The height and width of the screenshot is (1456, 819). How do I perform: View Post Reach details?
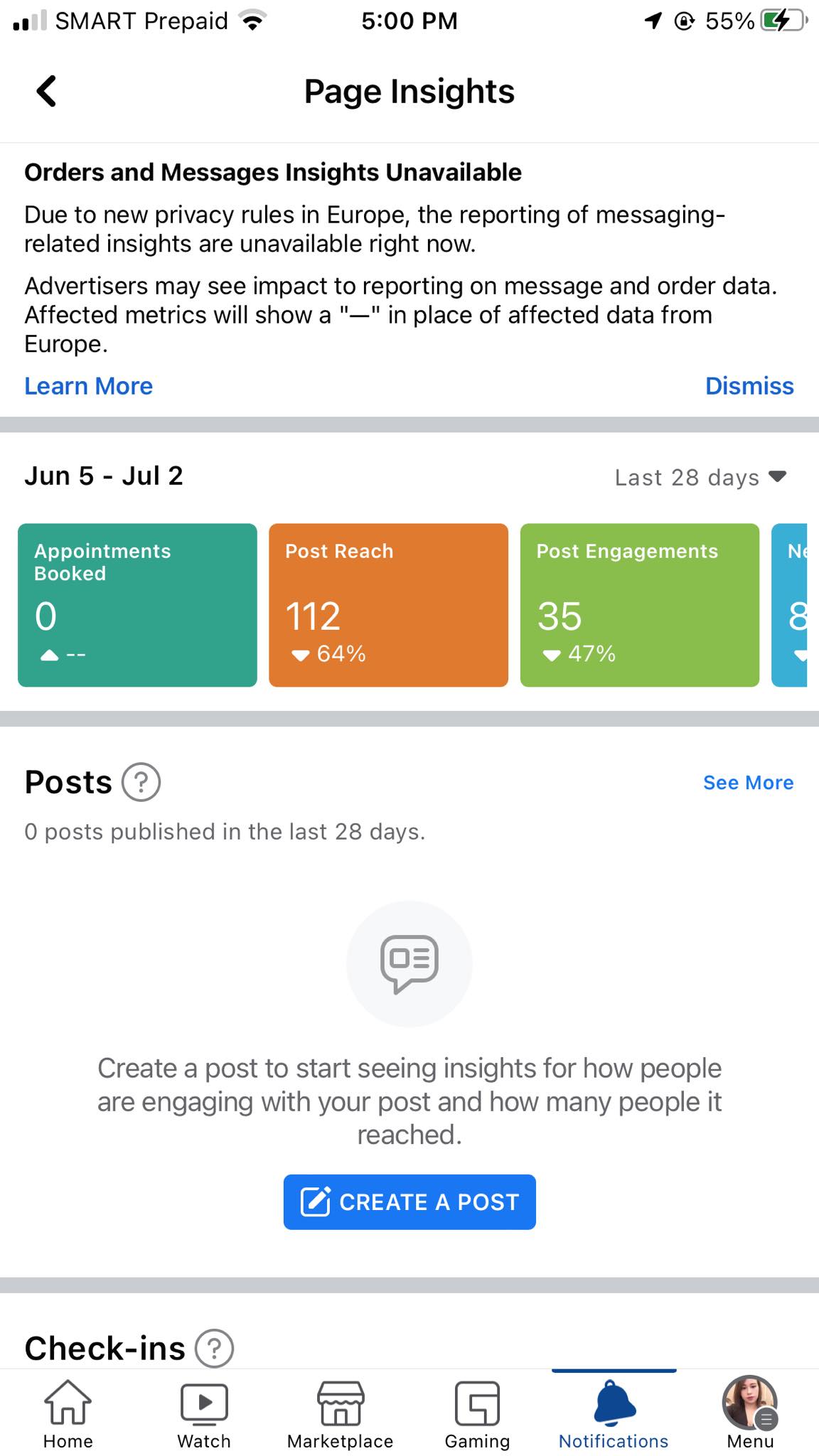pos(388,605)
